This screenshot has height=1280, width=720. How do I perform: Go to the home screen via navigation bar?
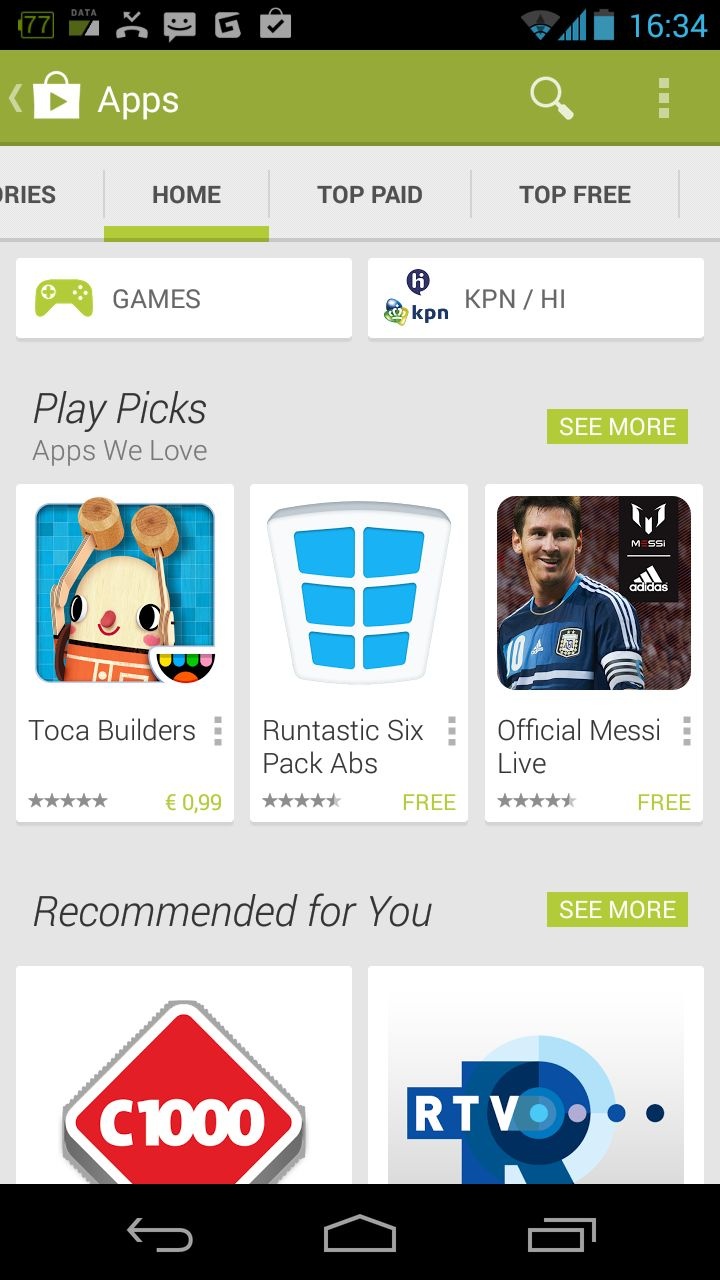[x=360, y=1234]
